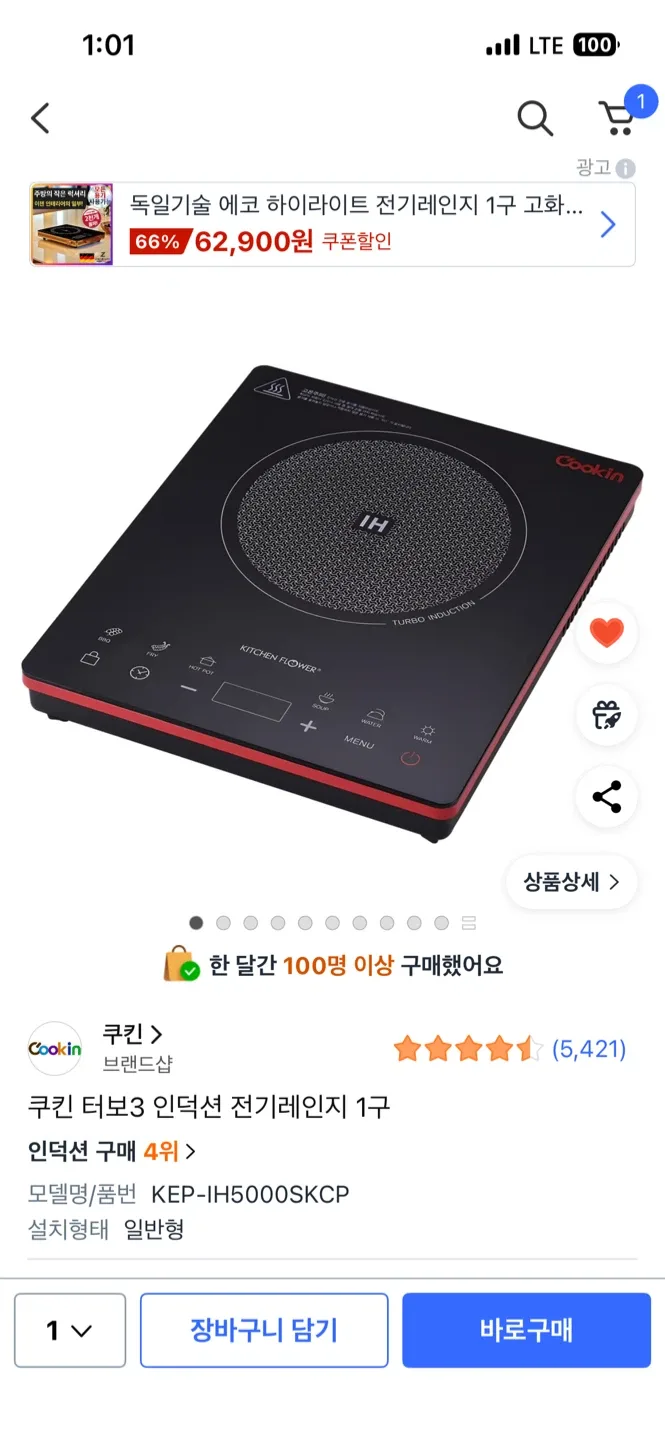Open the shopping cart
Viewport: 665px width, 1440px height.
[x=618, y=118]
